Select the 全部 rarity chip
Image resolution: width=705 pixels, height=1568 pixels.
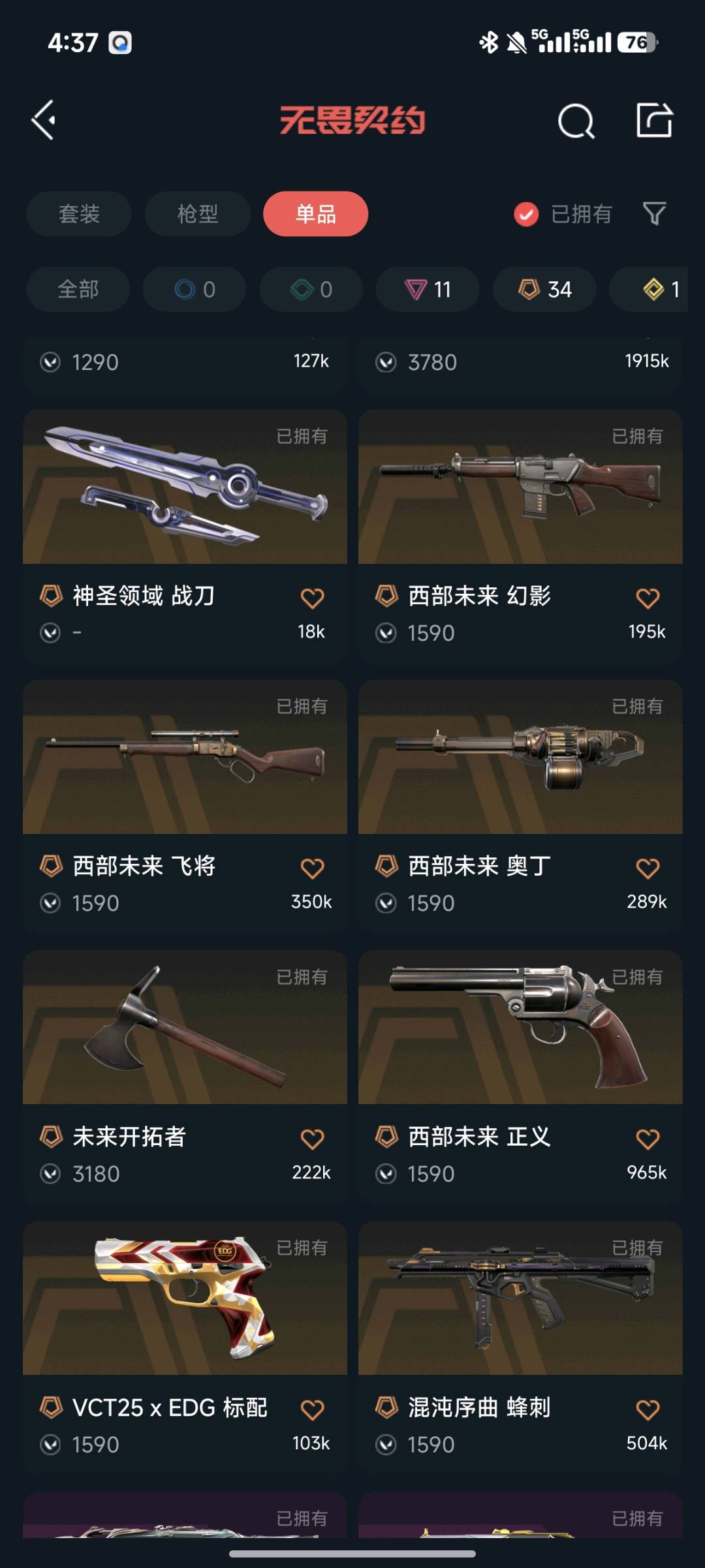pyautogui.click(x=78, y=289)
